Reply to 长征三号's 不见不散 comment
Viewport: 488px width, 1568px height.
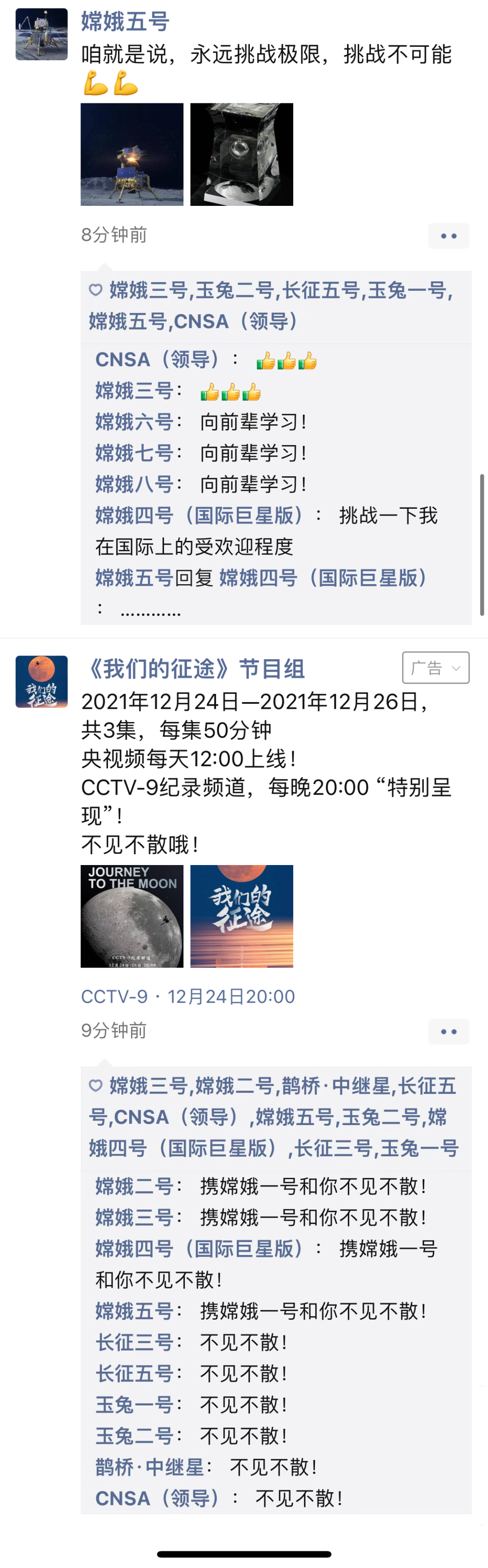[244, 1342]
